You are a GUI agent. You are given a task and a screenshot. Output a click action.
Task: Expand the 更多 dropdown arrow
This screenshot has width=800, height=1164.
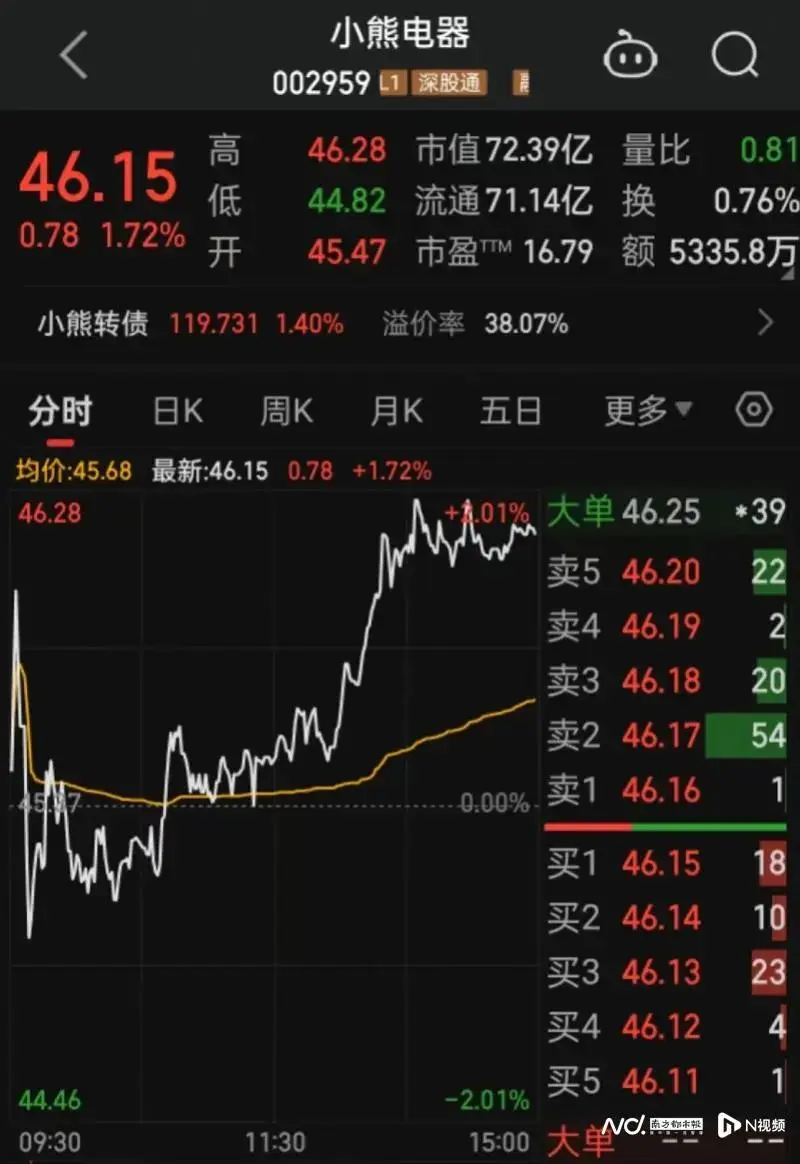[682, 410]
